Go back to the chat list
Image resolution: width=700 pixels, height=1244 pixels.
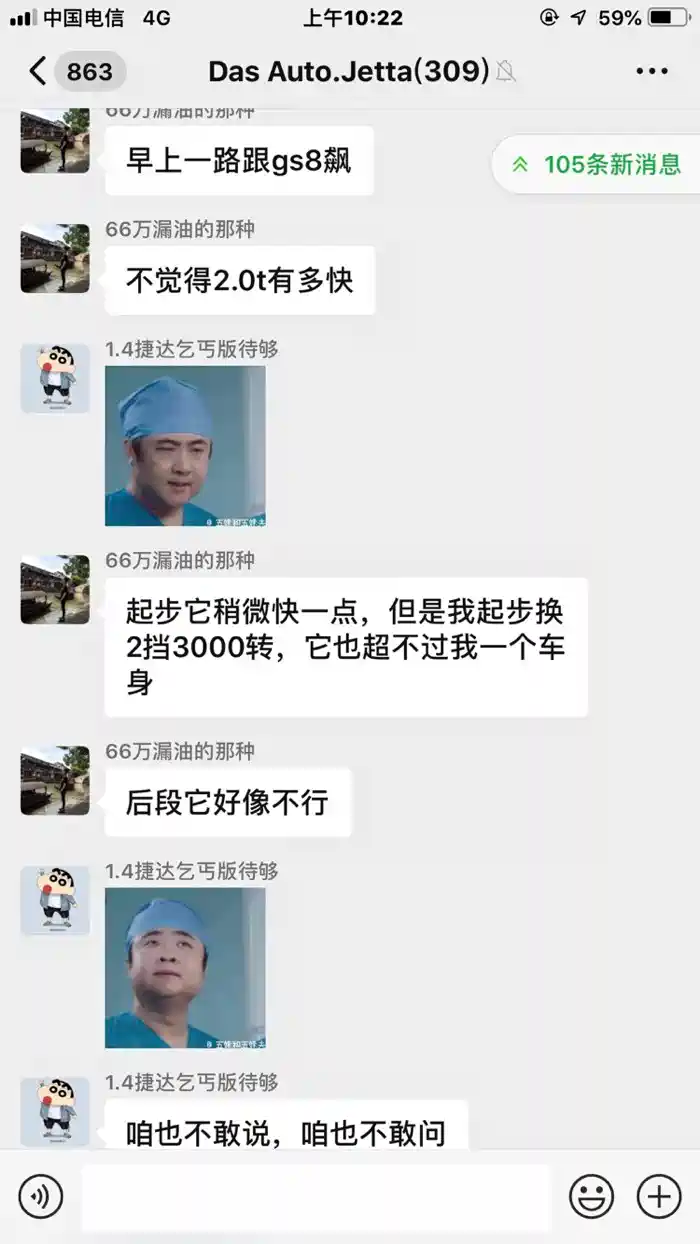tap(40, 71)
